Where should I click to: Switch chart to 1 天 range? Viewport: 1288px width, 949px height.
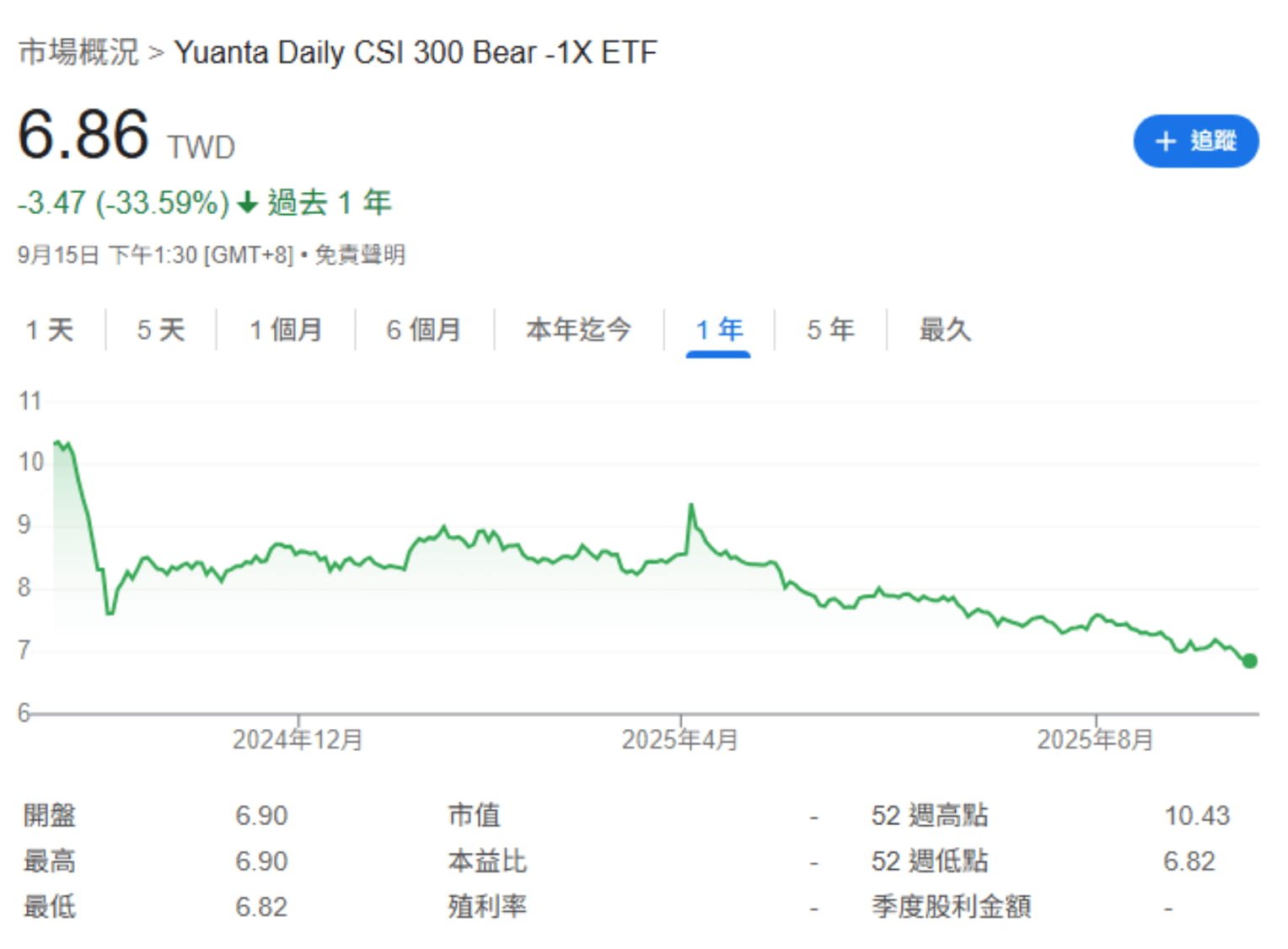click(x=50, y=330)
